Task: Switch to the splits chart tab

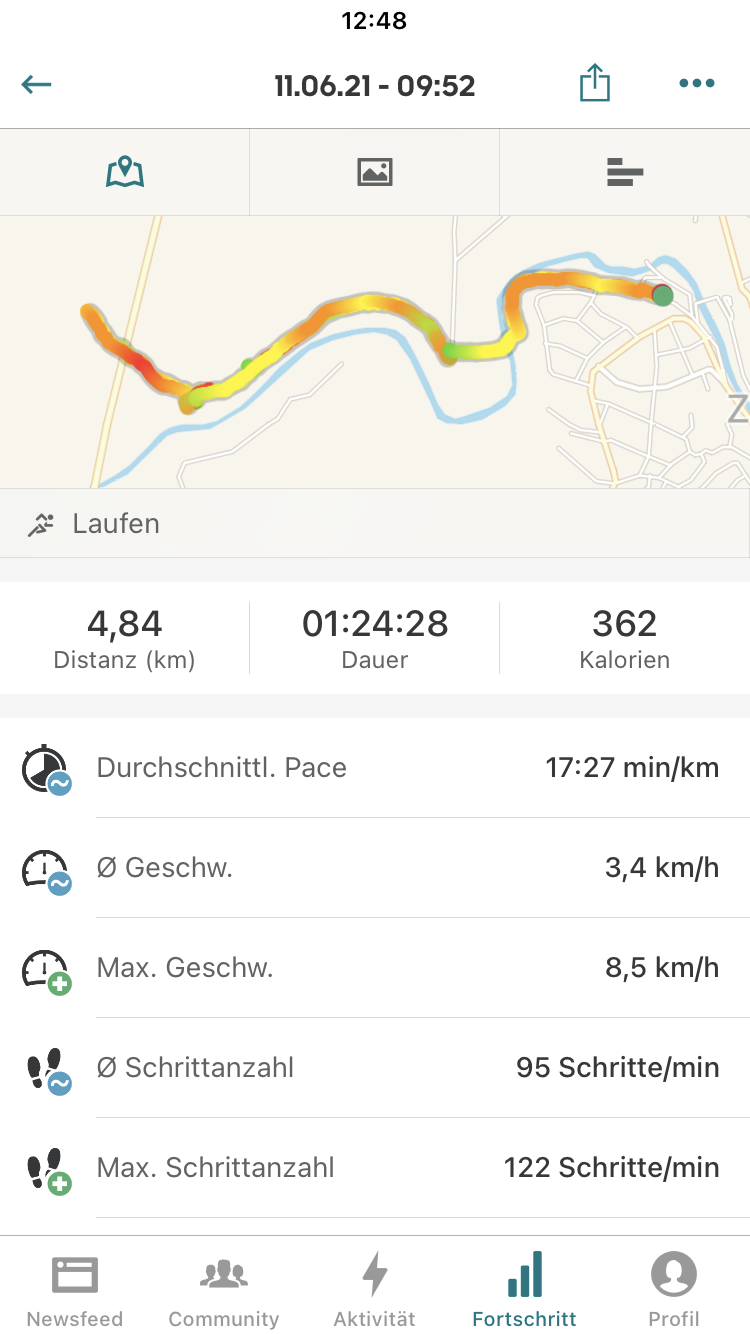Action: tap(625, 172)
